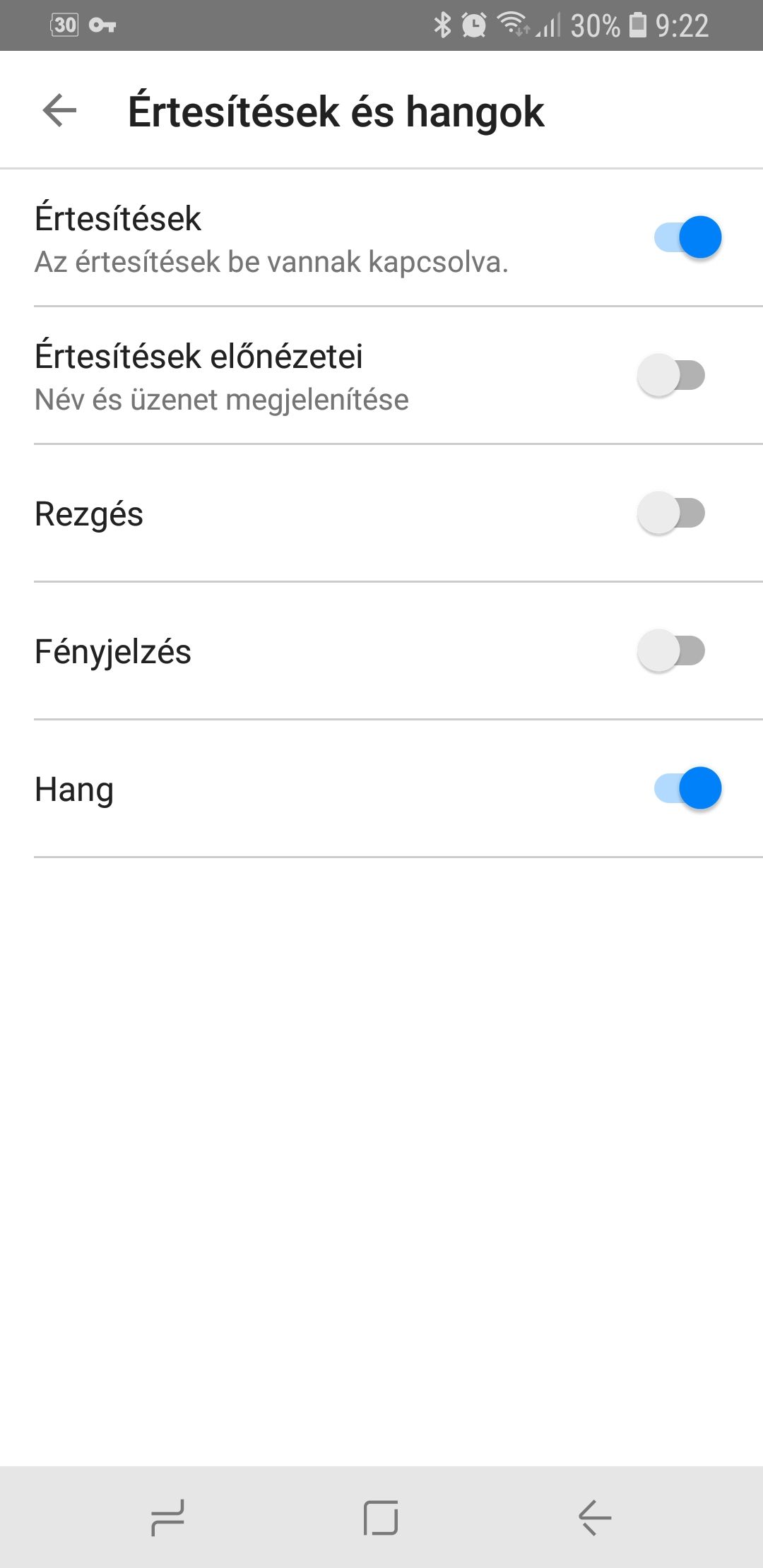
Task: Turn off the Értesítések switch
Action: click(687, 237)
